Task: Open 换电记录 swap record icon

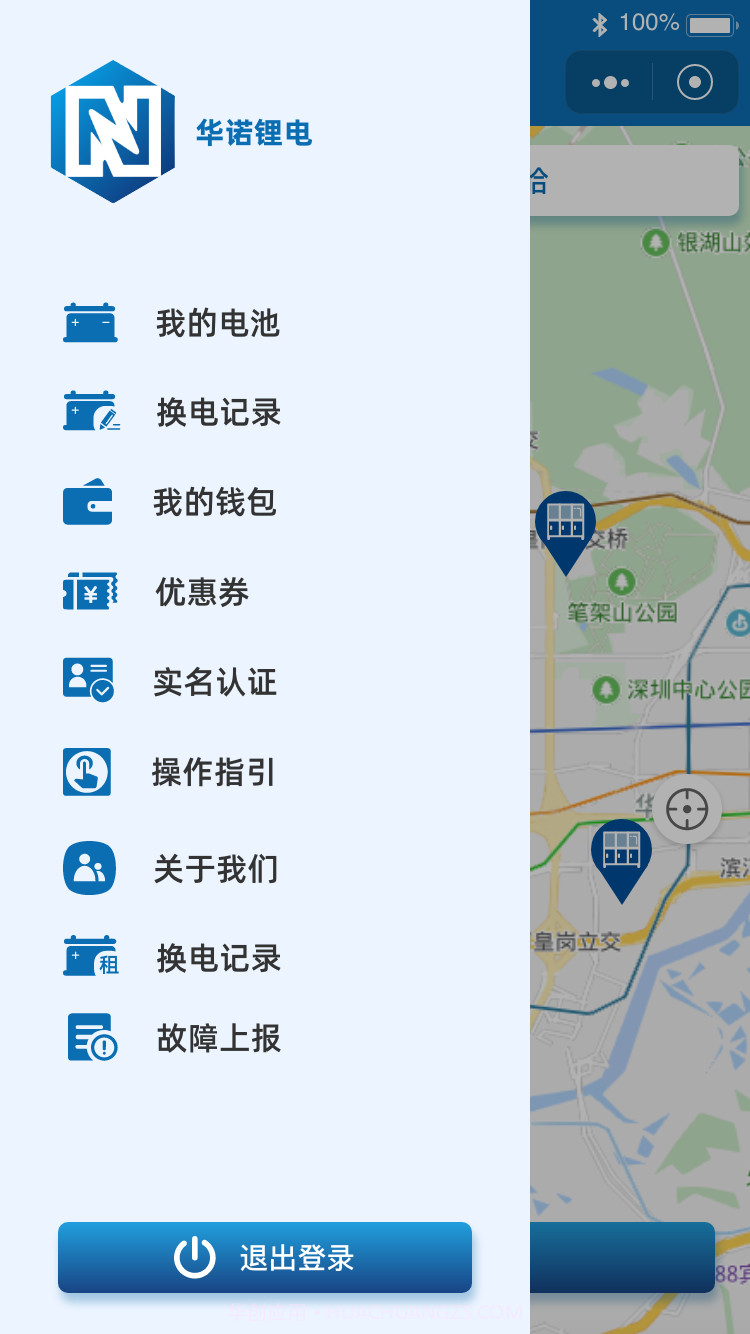Action: [x=90, y=412]
